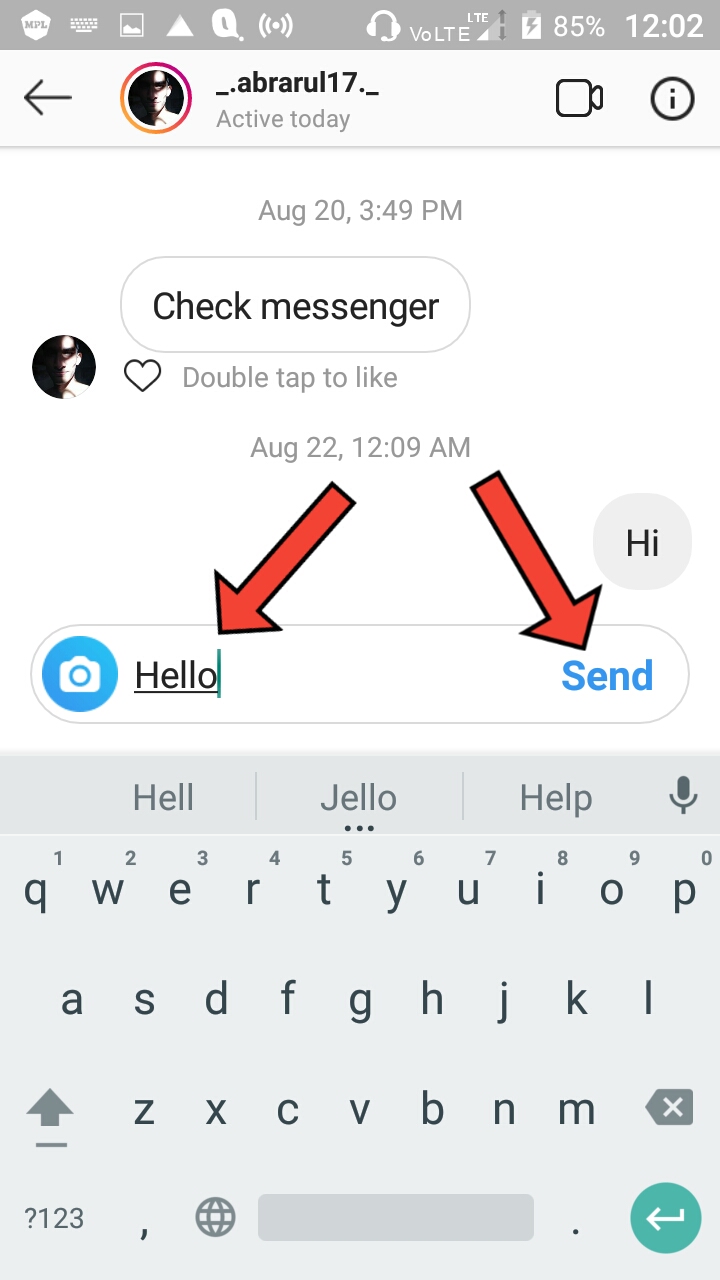
Task: Open conversation details info icon
Action: click(672, 98)
